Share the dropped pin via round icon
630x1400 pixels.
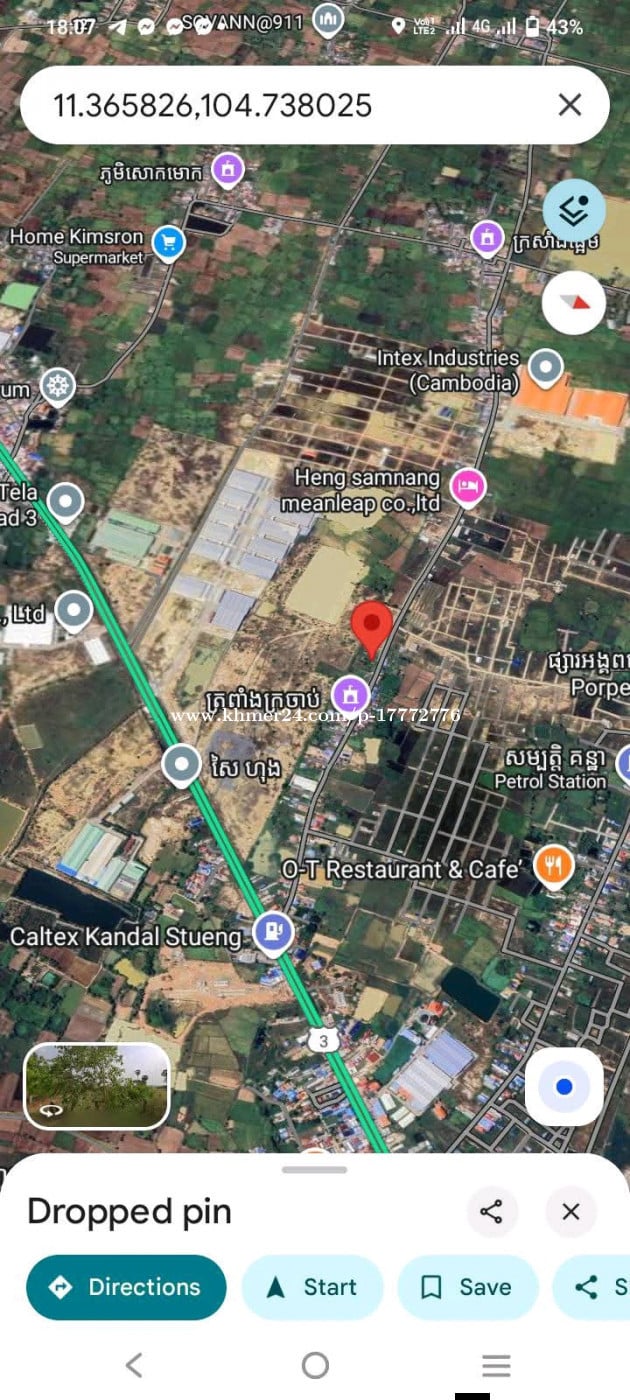pos(491,1212)
